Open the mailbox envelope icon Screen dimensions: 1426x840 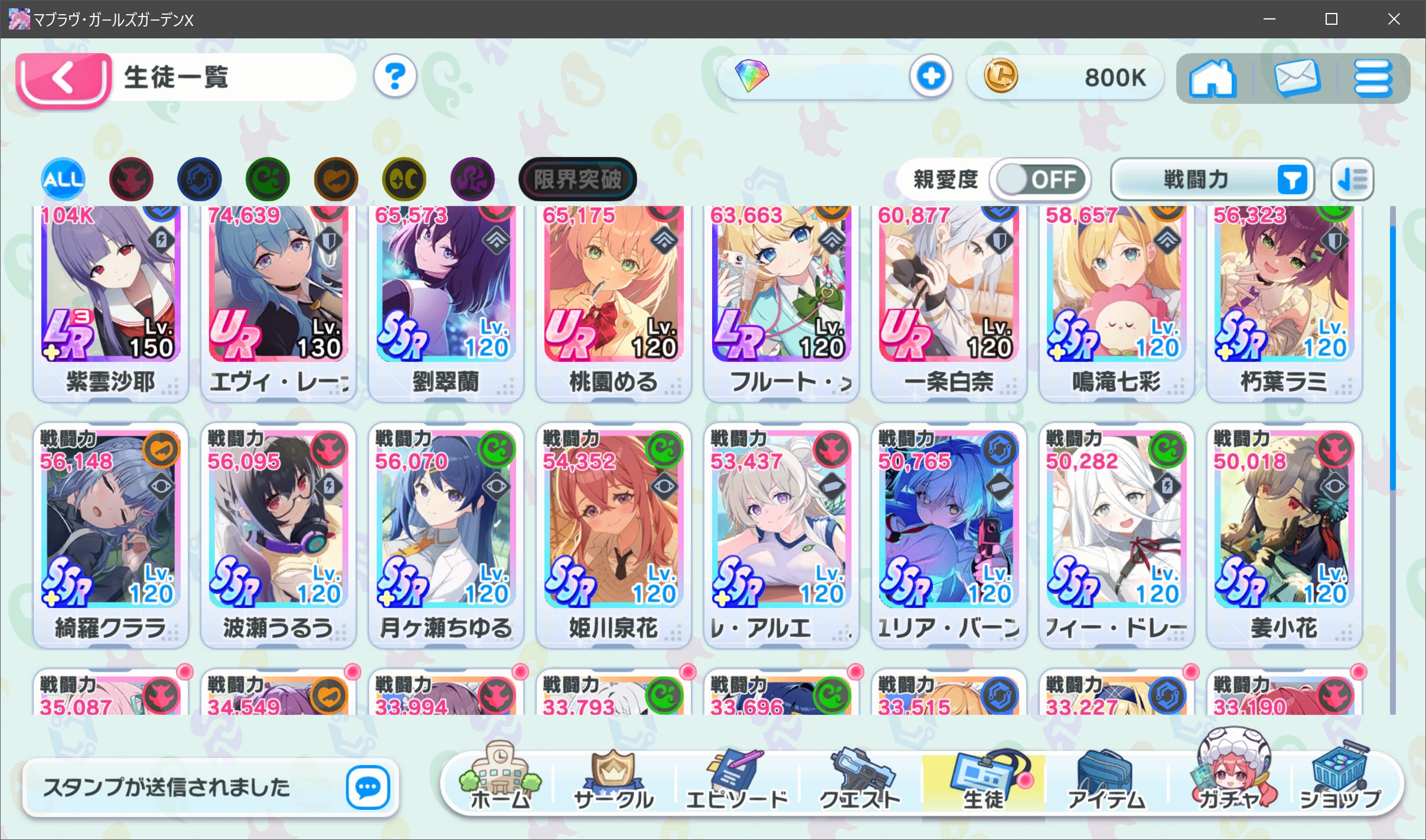1297,79
